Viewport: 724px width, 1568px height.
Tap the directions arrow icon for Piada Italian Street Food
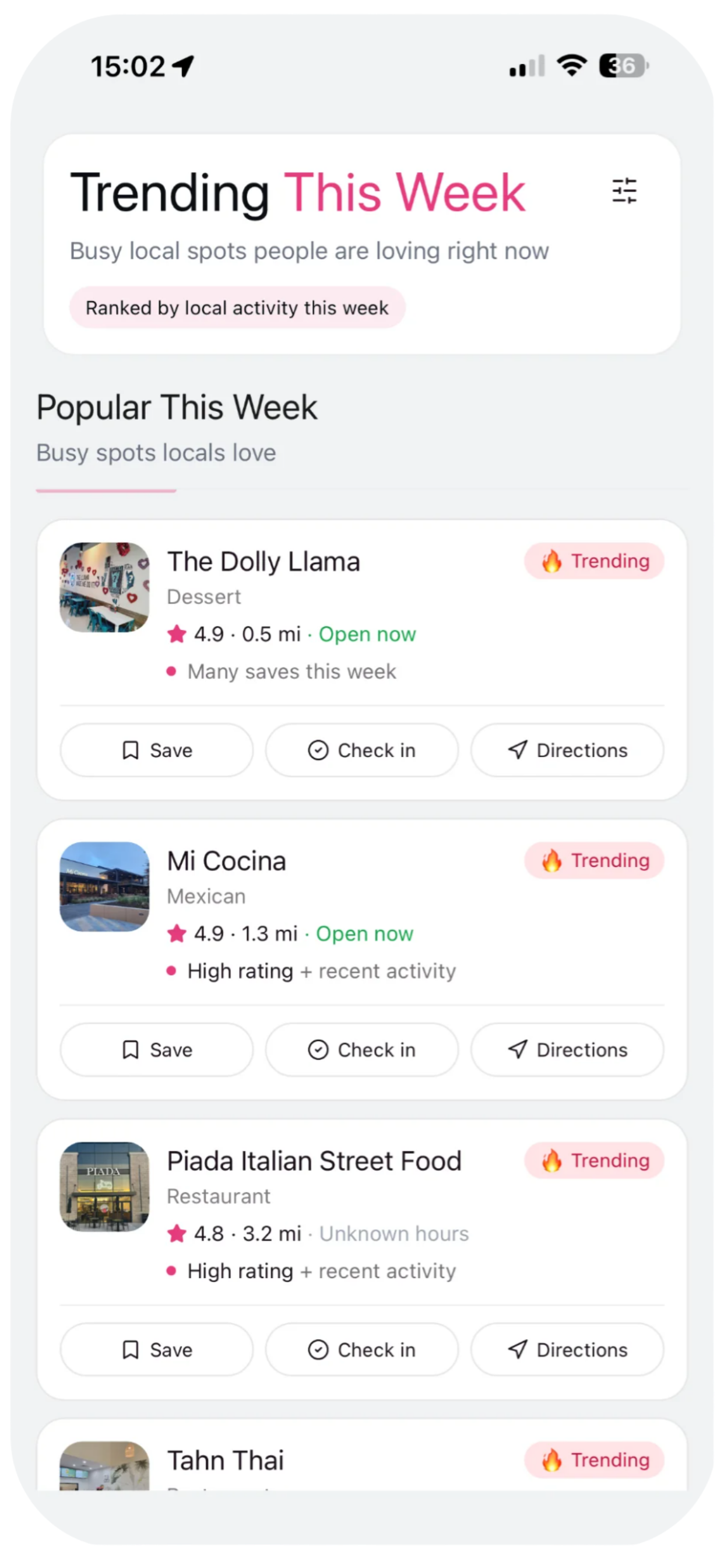coord(516,1349)
